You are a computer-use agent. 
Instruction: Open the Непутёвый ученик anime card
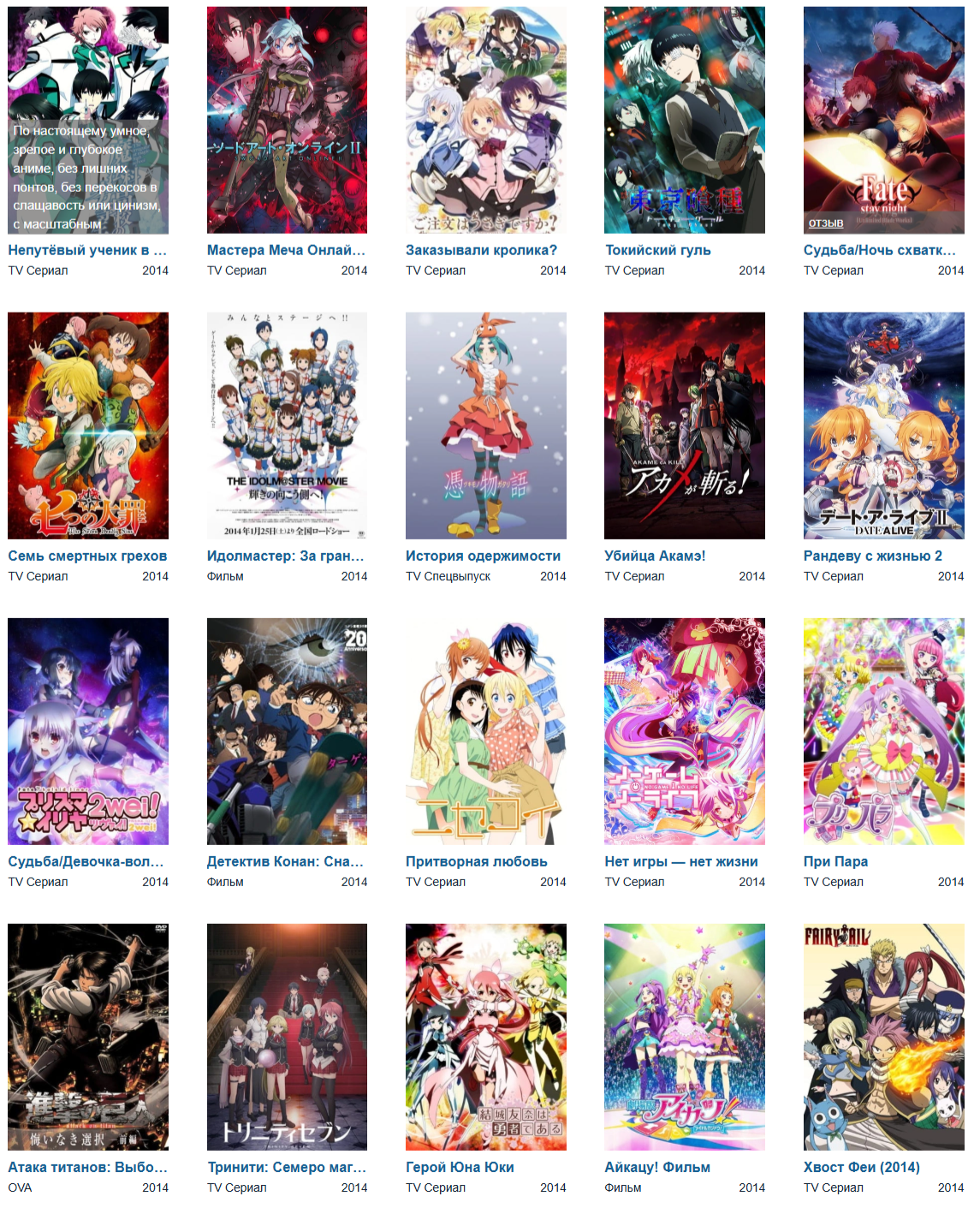[x=88, y=120]
